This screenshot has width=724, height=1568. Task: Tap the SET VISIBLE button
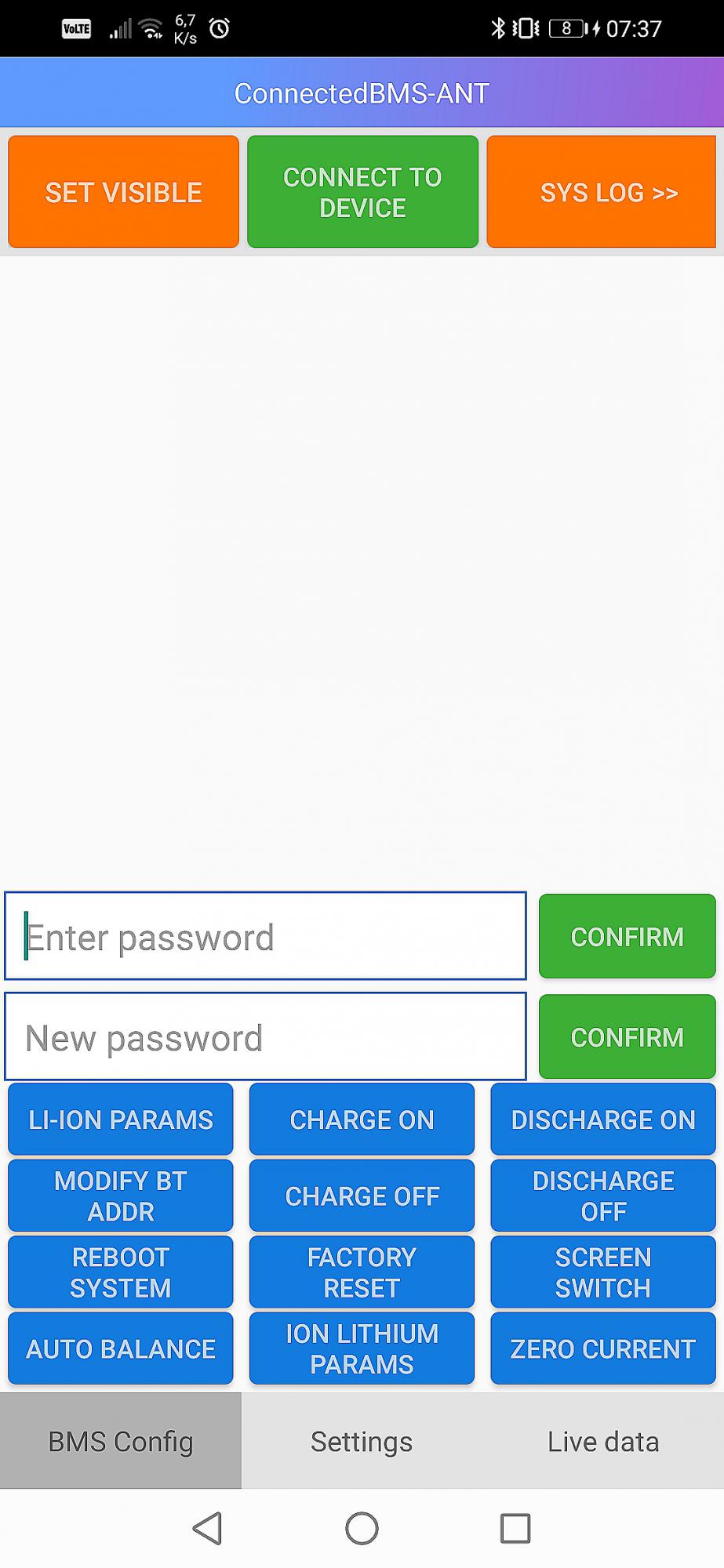pos(123,192)
